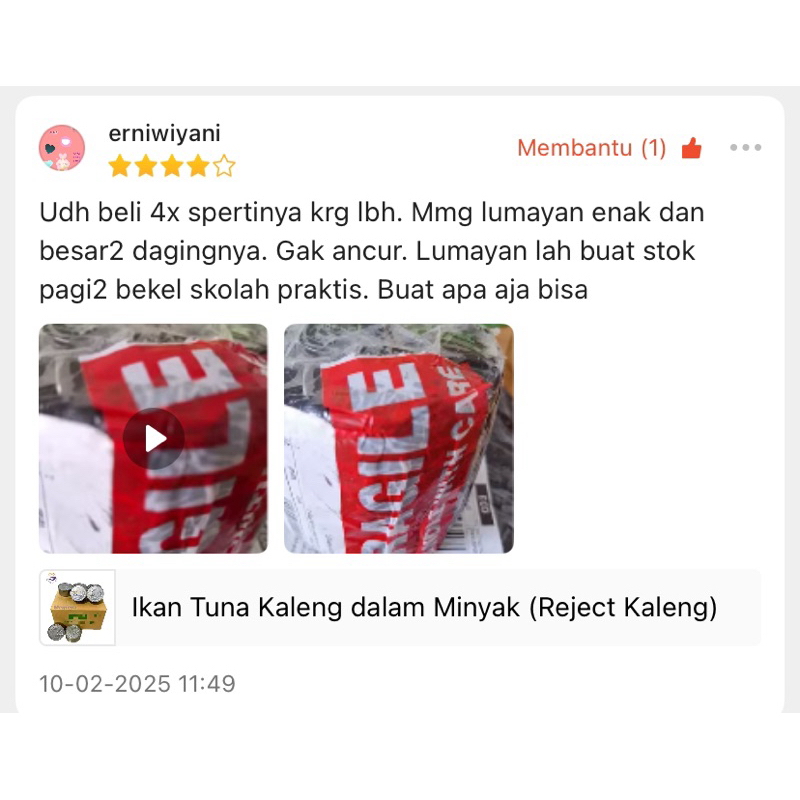
Task: Open the second review photo
Action: [x=398, y=438]
